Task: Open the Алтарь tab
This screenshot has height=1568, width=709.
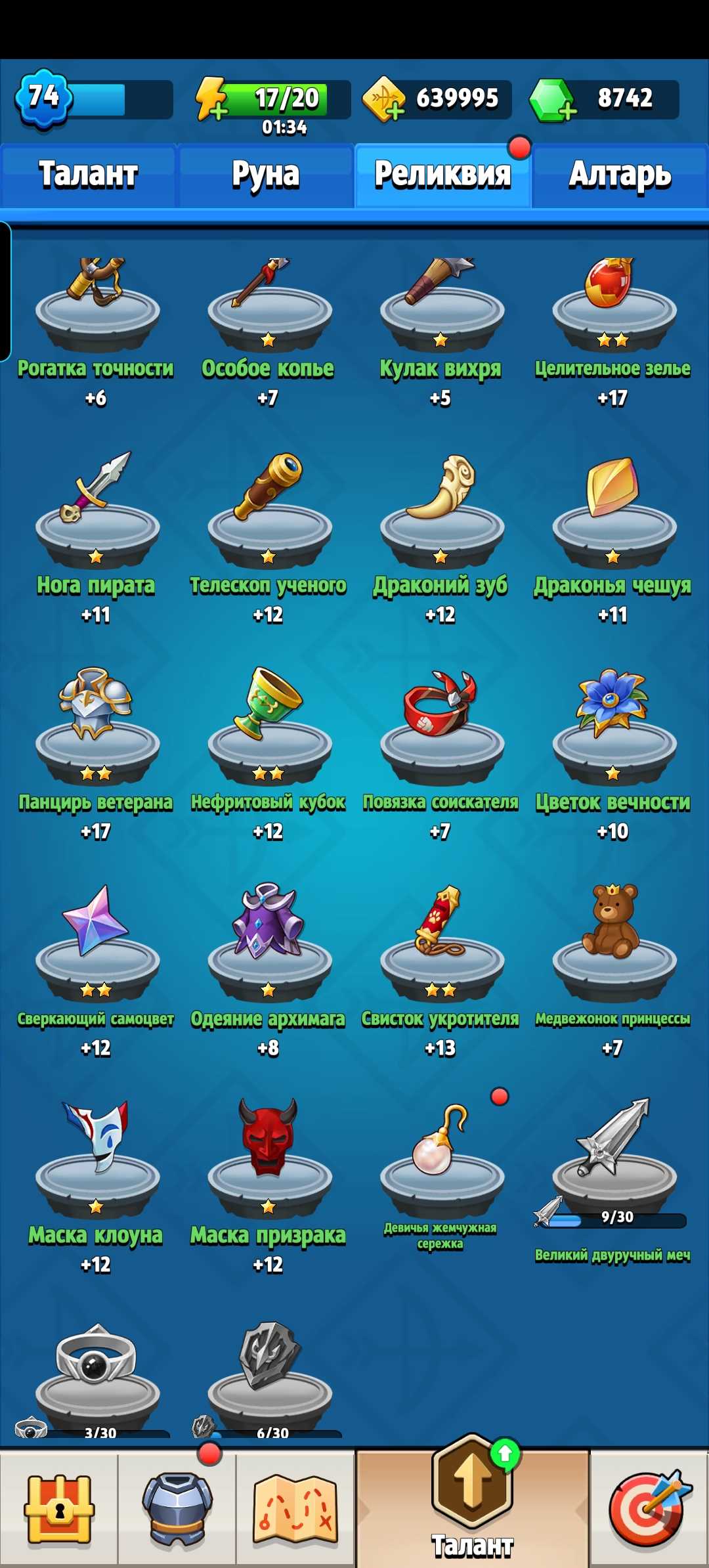Action: click(x=620, y=174)
